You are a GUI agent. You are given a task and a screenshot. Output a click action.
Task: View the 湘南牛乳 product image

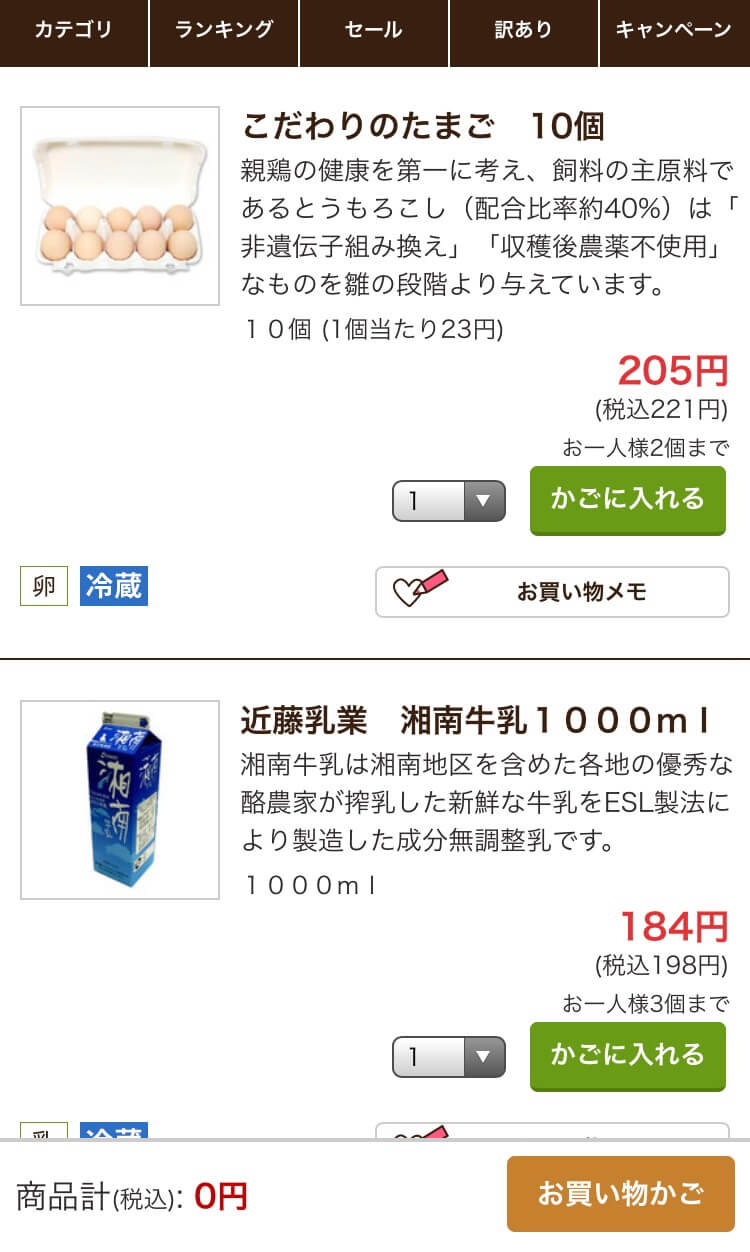click(120, 800)
